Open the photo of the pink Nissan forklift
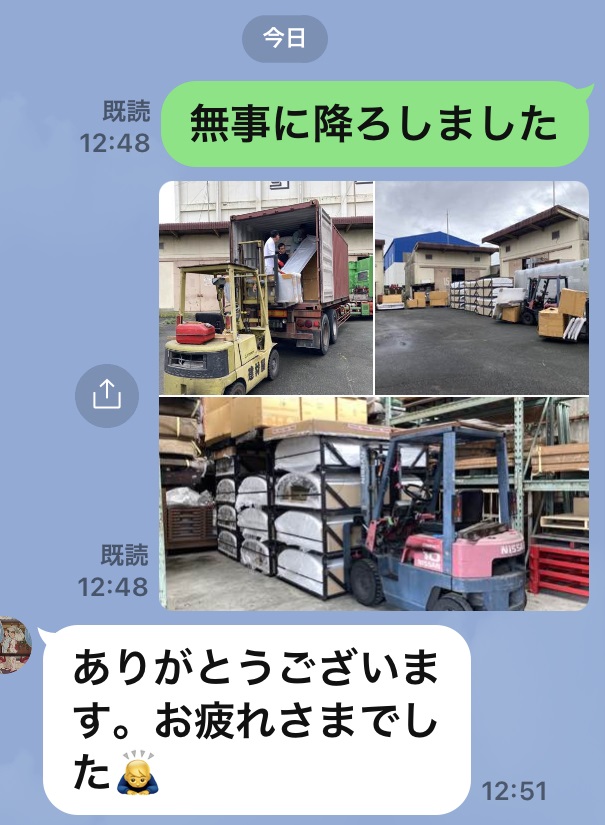605x825 pixels. (x=374, y=503)
